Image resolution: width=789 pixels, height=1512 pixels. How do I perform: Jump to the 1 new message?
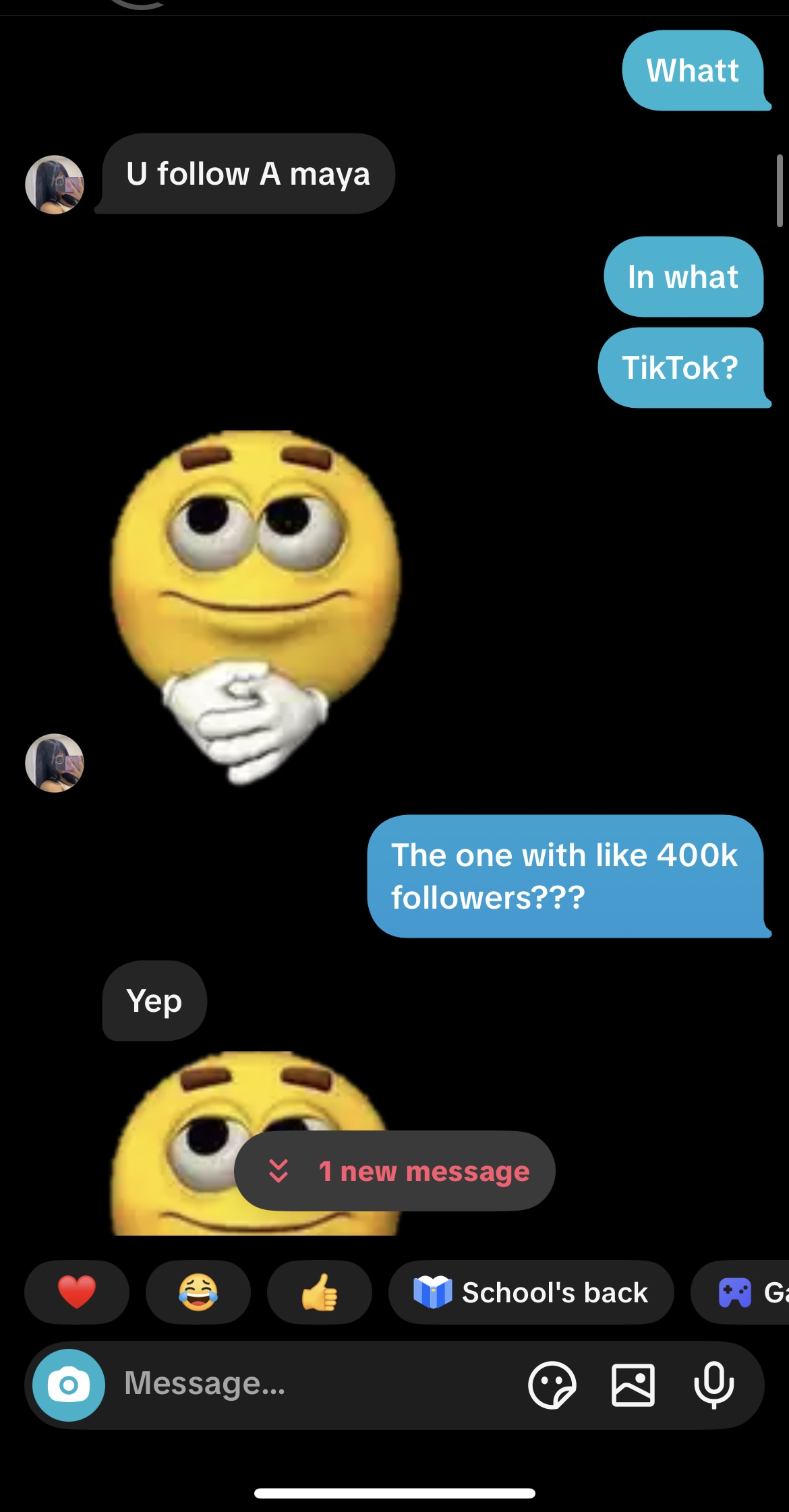tap(394, 1171)
